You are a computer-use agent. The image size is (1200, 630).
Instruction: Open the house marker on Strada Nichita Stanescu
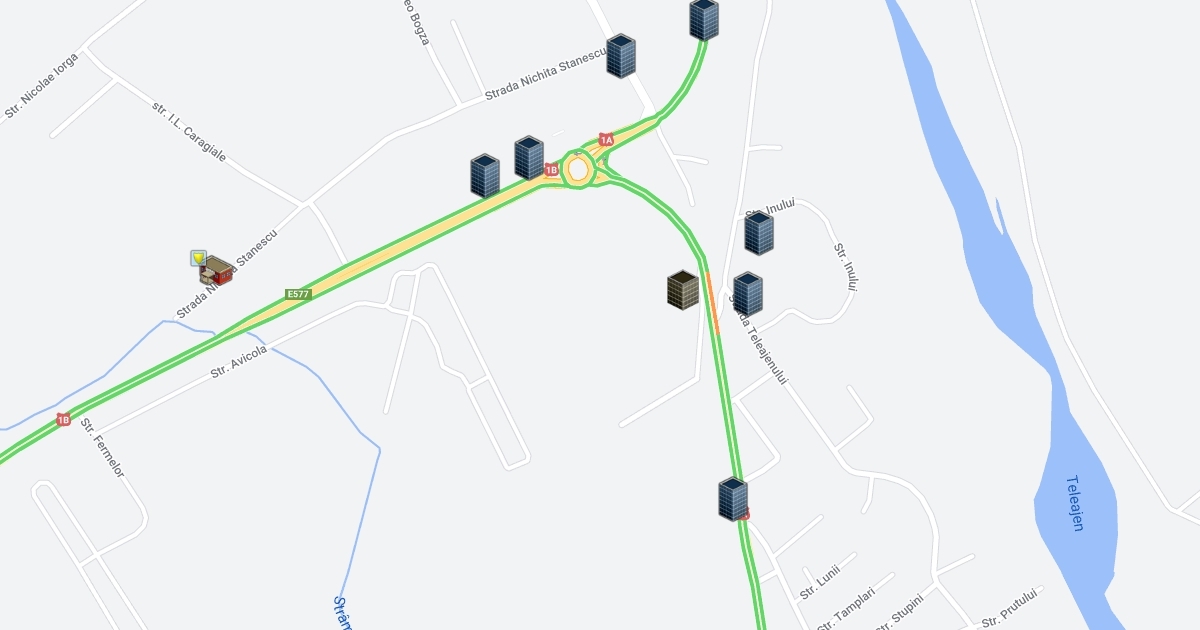pyautogui.click(x=216, y=271)
